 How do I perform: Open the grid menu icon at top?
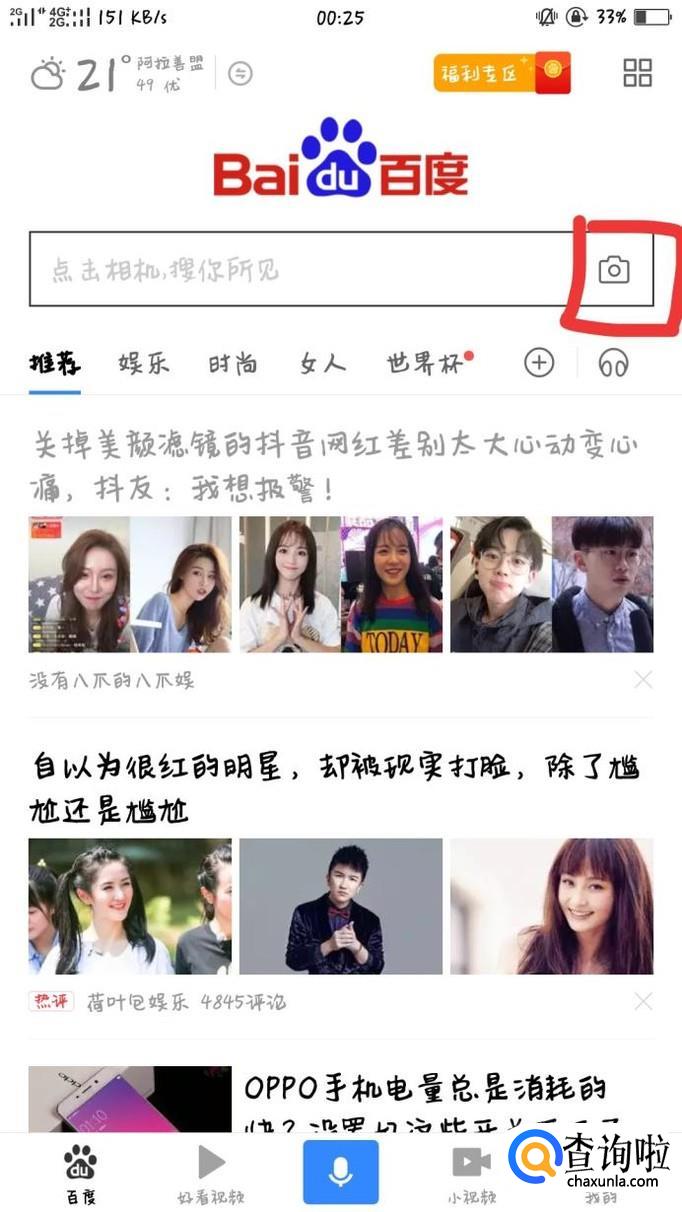coord(637,73)
